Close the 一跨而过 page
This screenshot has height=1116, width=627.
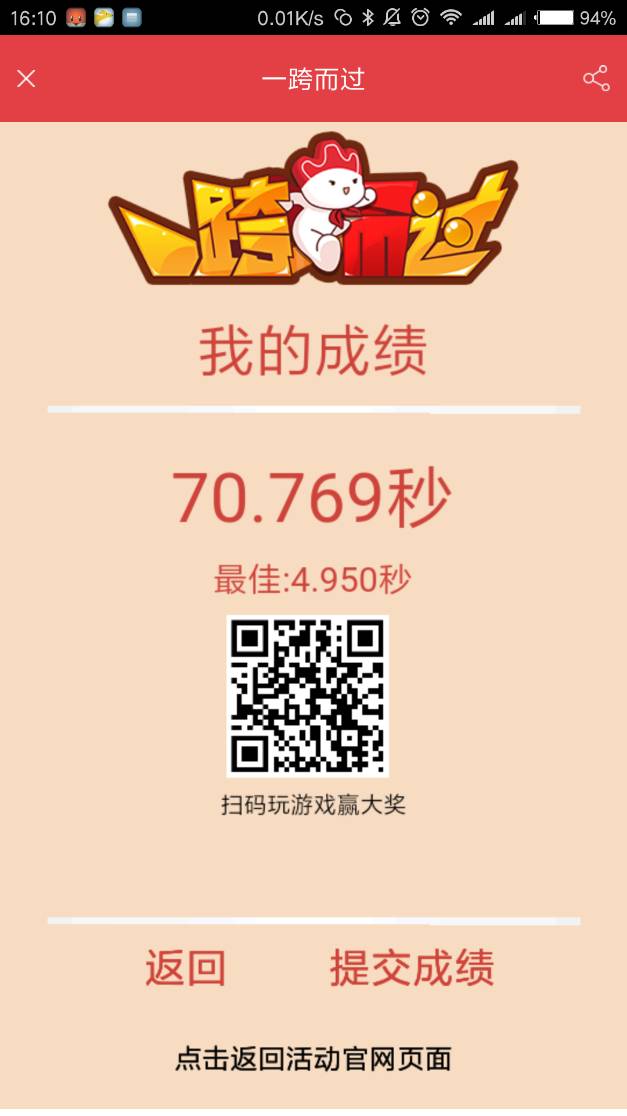[x=27, y=79]
